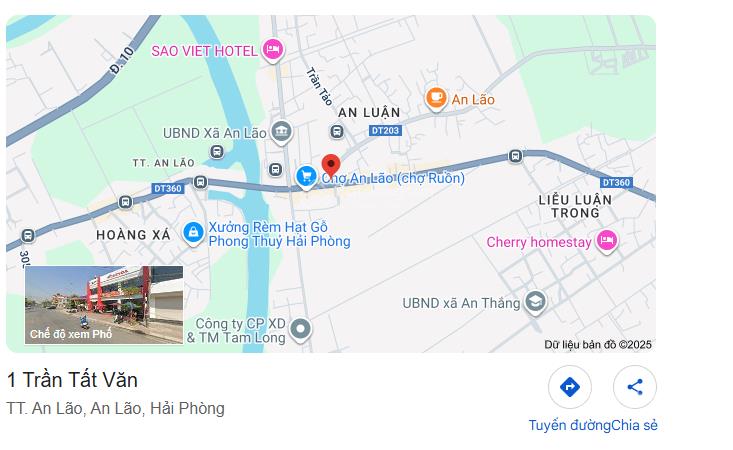Open Công ty CP XD & TM Tam Long marker
Screen dimensions: 733x450
point(299,329)
